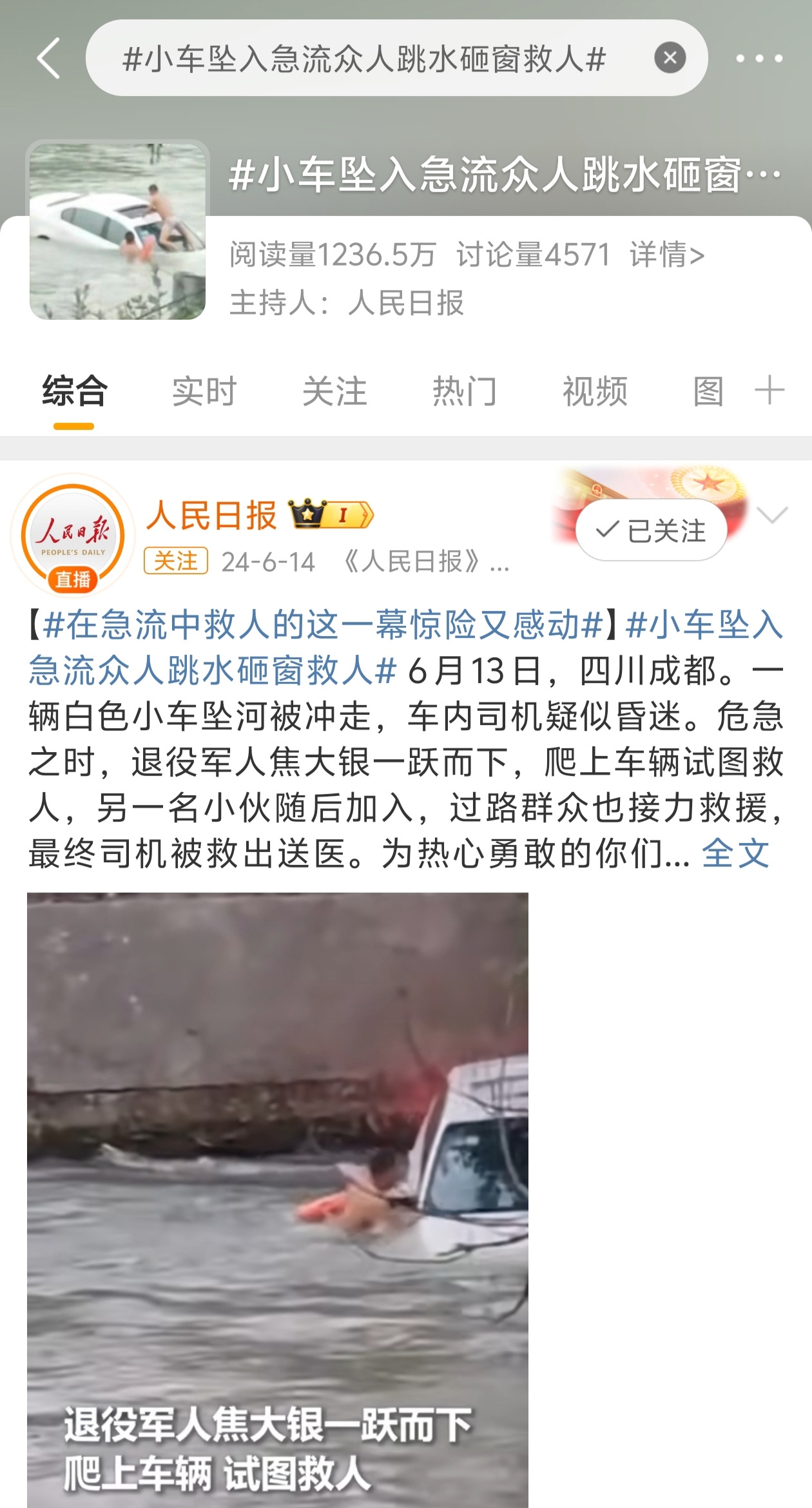This screenshot has width=812, height=1508.
Task: Switch to the 图 tab
Action: coord(708,391)
